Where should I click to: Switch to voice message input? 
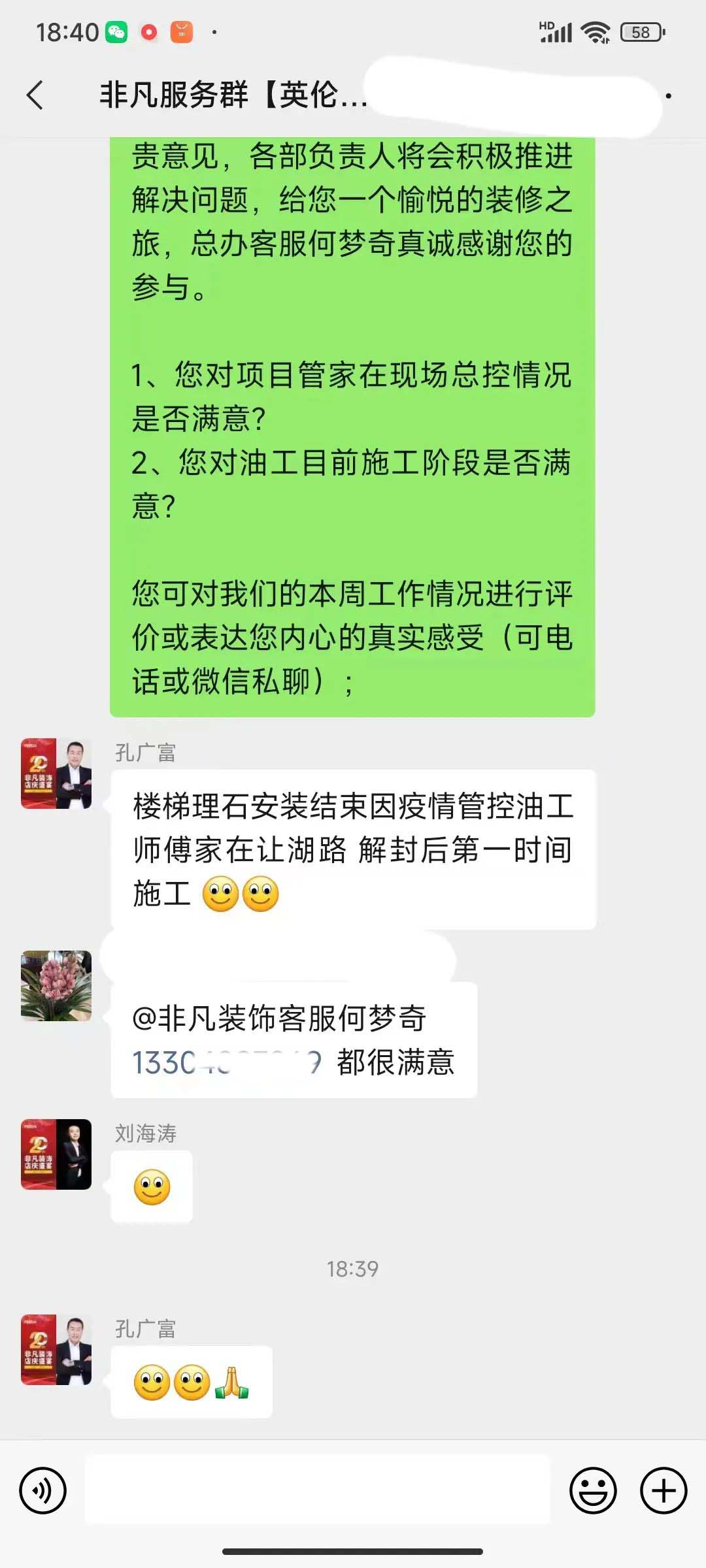coord(43,1491)
